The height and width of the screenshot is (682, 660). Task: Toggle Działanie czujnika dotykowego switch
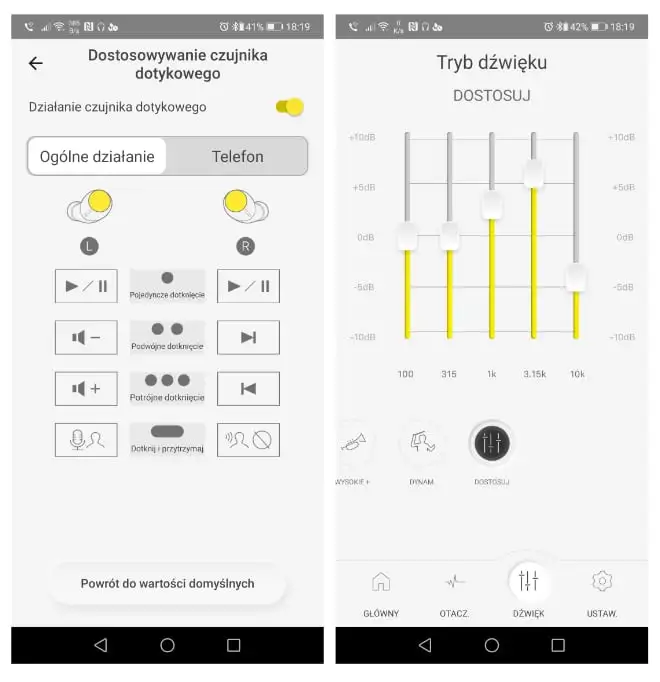coord(289,107)
